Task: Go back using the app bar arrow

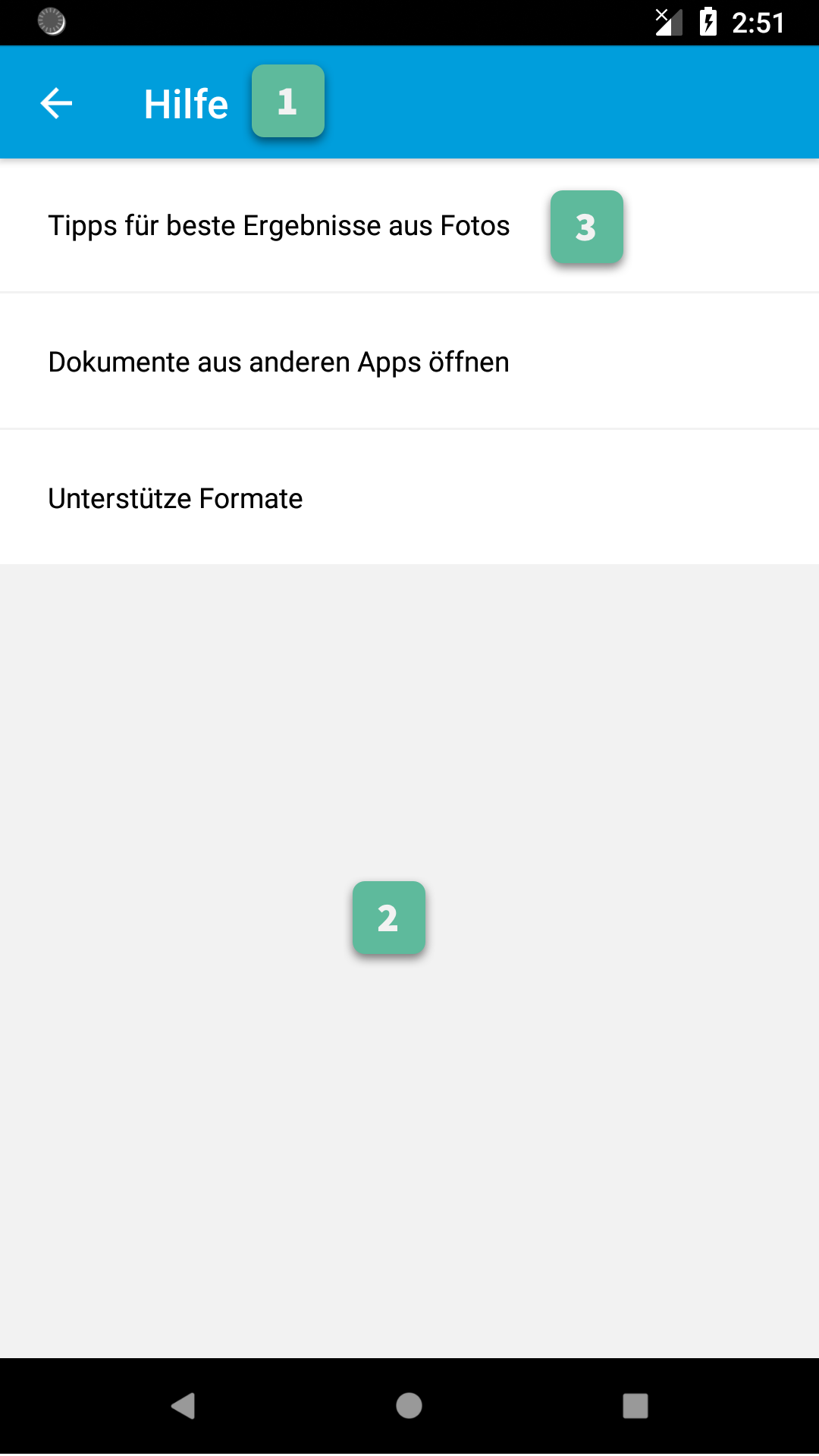Action: click(56, 103)
